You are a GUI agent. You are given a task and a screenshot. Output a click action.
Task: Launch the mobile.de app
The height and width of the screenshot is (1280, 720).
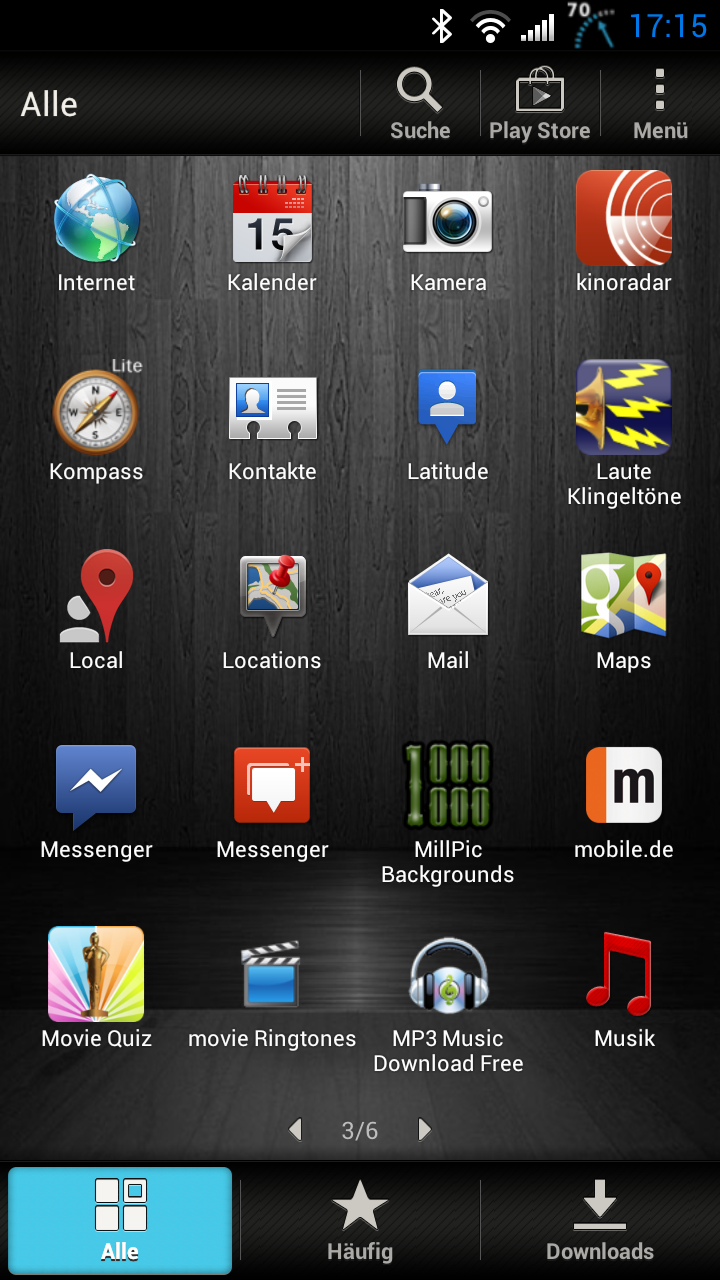(x=624, y=802)
